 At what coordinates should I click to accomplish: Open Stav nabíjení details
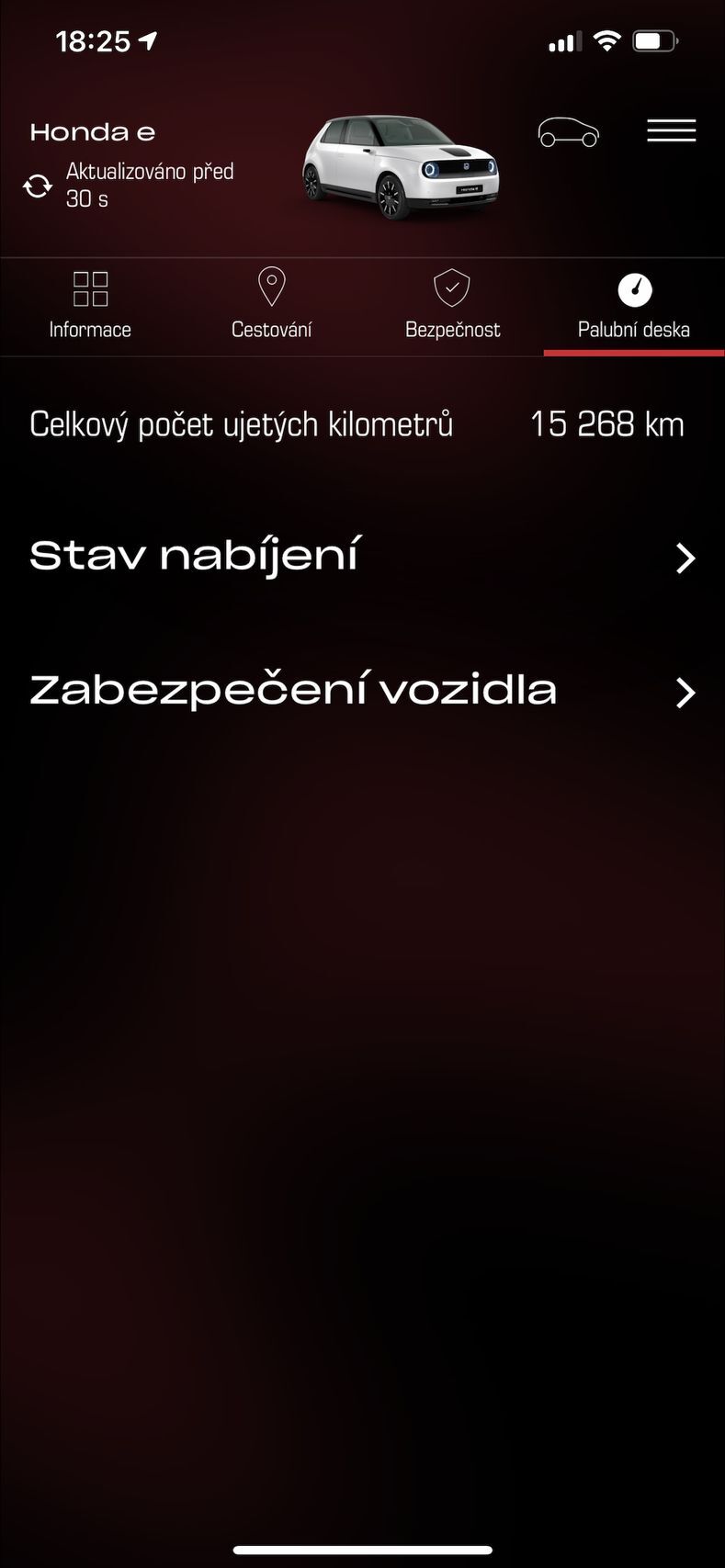click(362, 557)
